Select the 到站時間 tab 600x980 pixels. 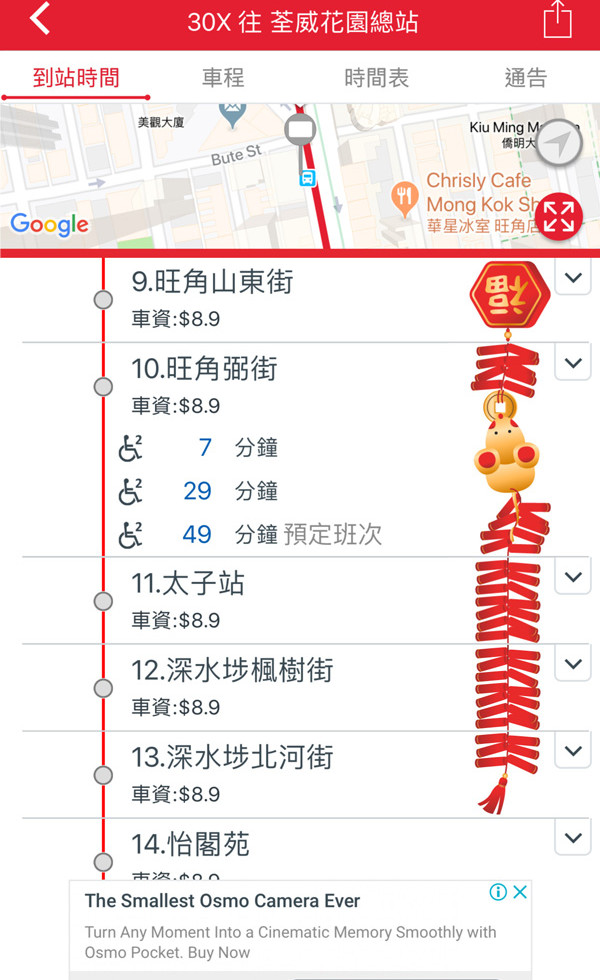(x=76, y=78)
